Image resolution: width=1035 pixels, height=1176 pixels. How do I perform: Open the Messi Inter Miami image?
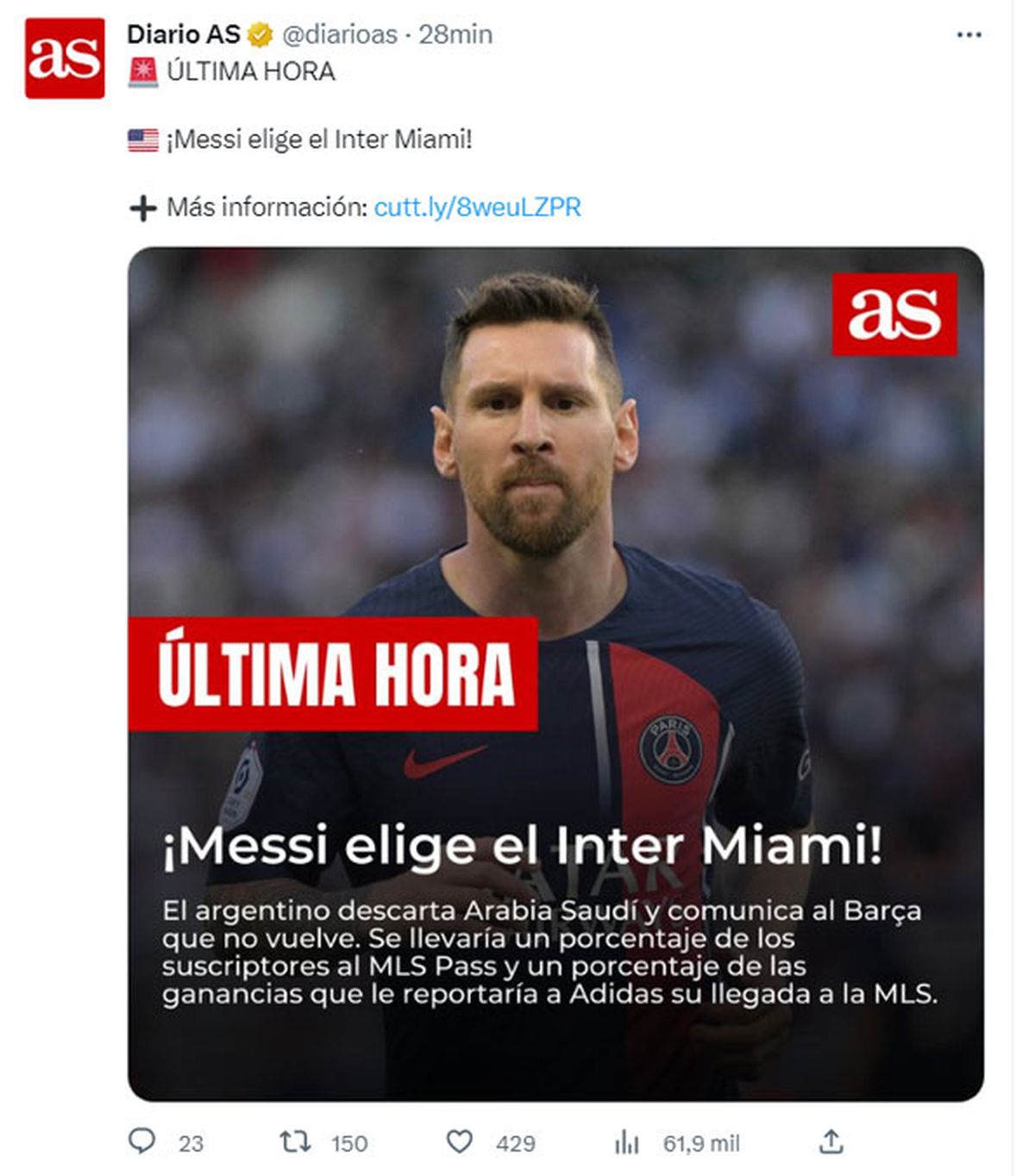point(555,674)
